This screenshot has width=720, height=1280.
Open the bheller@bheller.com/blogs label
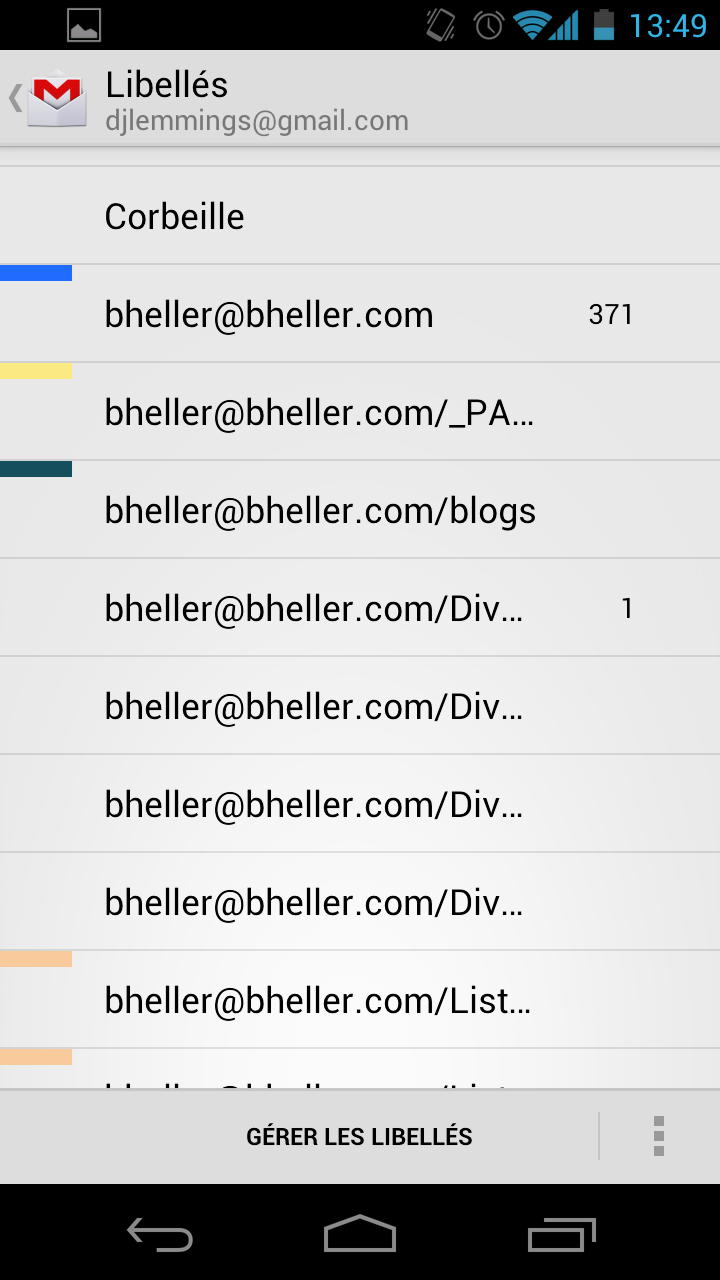pos(360,510)
